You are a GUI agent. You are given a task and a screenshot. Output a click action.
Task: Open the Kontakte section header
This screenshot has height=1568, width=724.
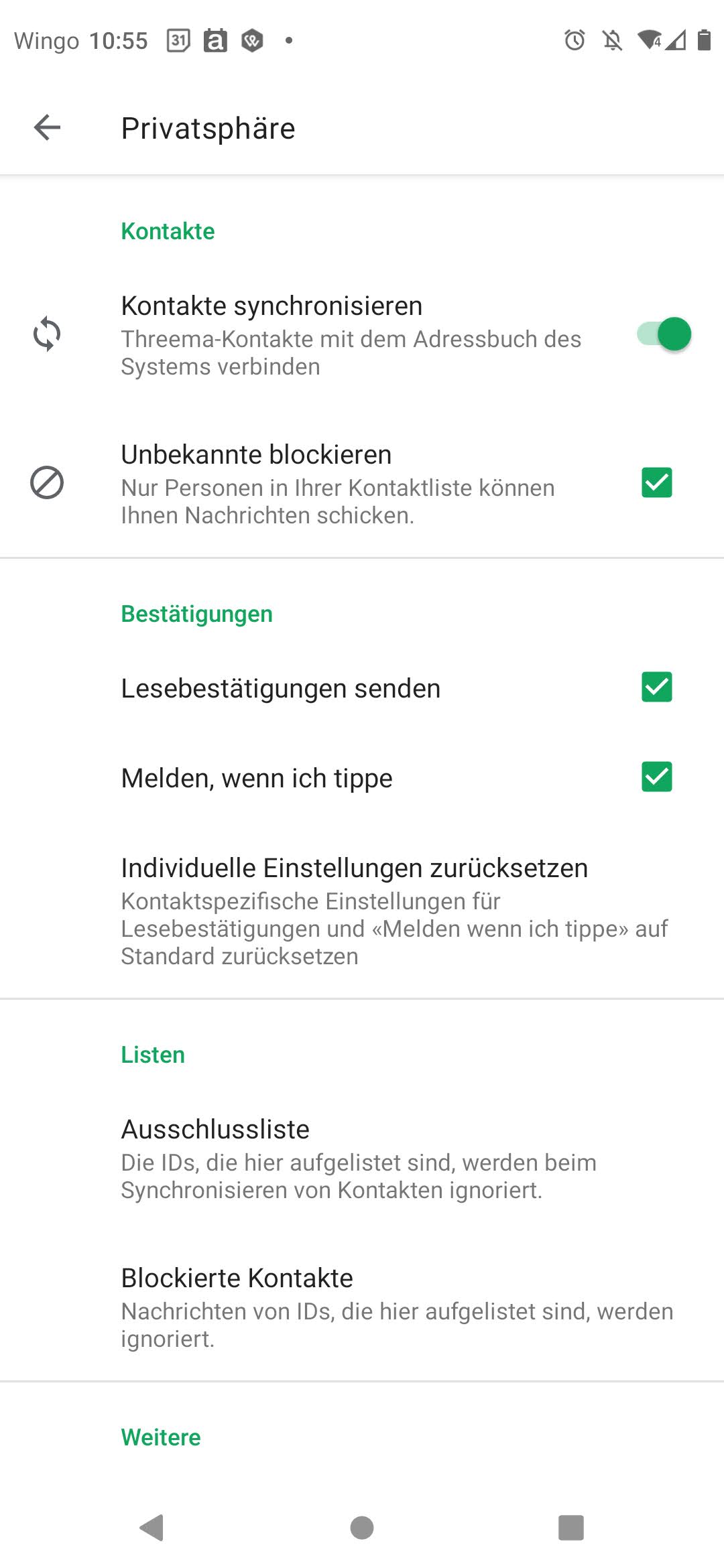[x=167, y=231]
